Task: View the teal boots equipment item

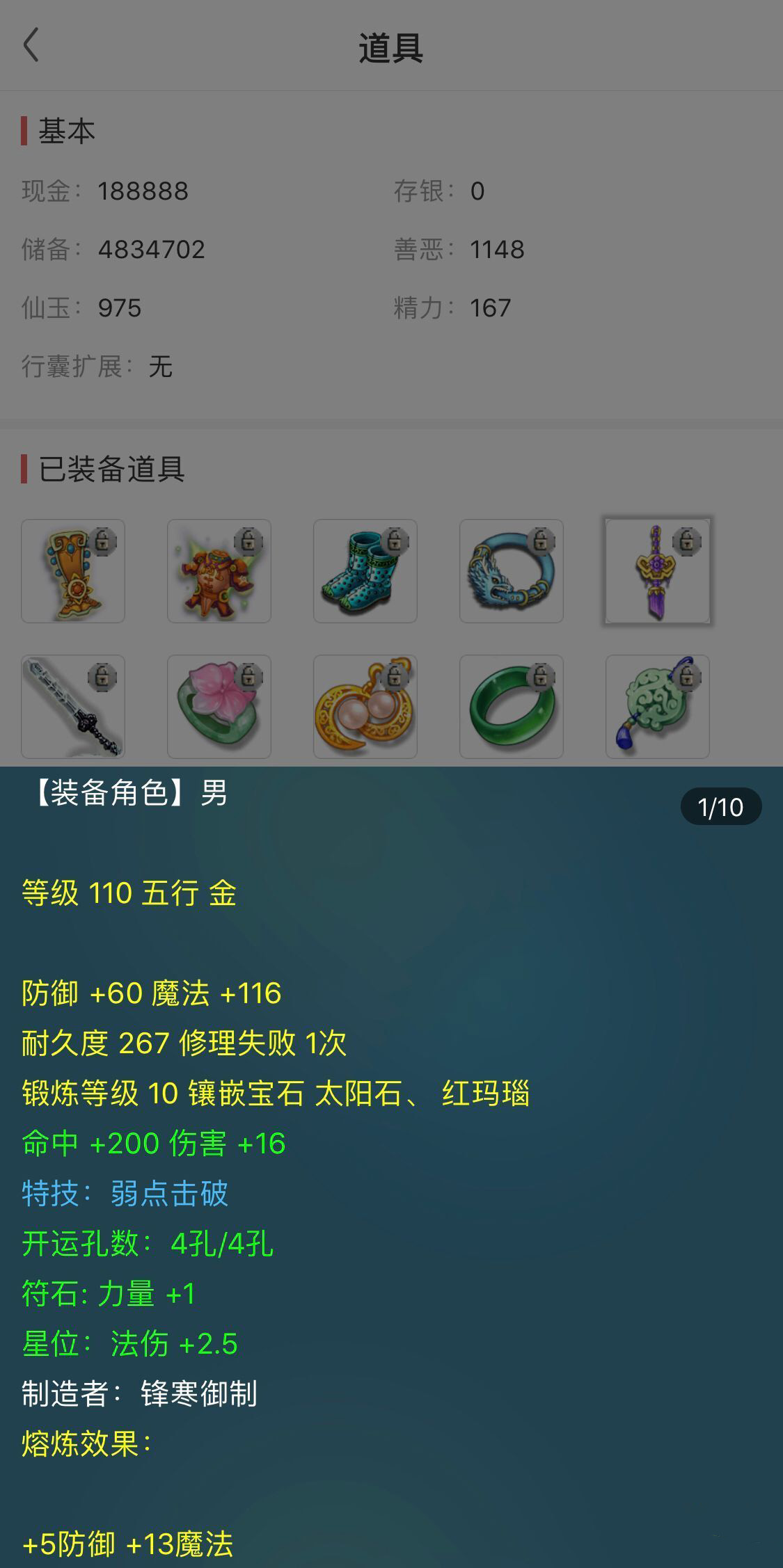Action: pos(365,571)
